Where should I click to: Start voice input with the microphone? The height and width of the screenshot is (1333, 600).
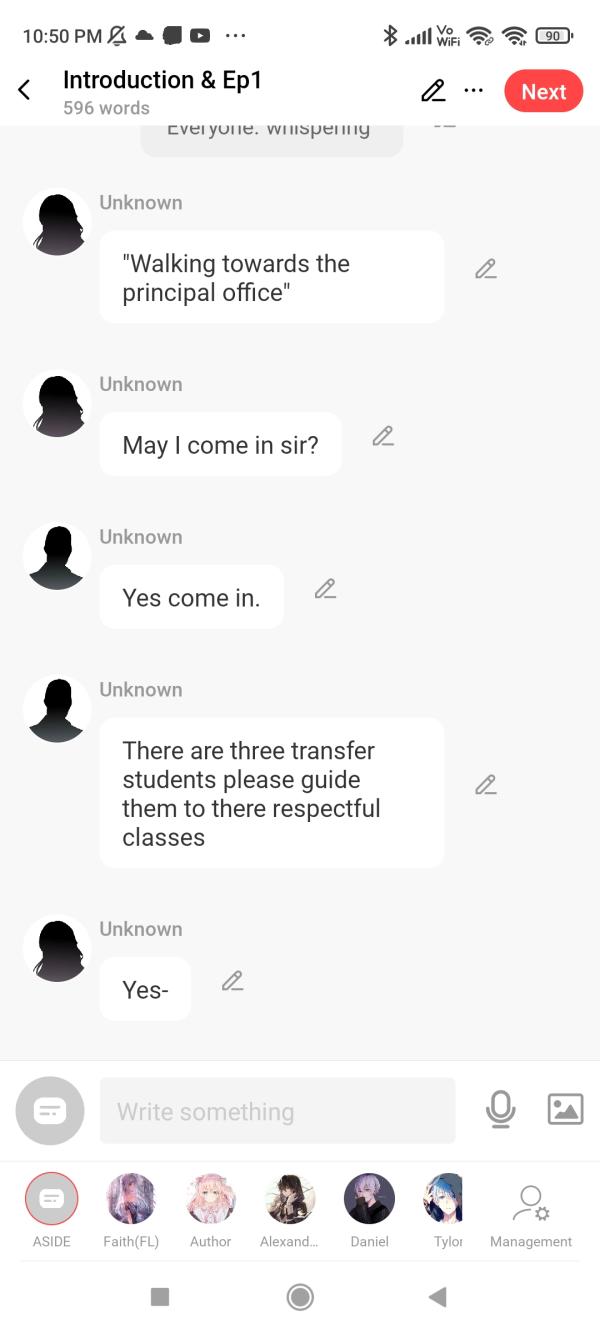(500, 1109)
